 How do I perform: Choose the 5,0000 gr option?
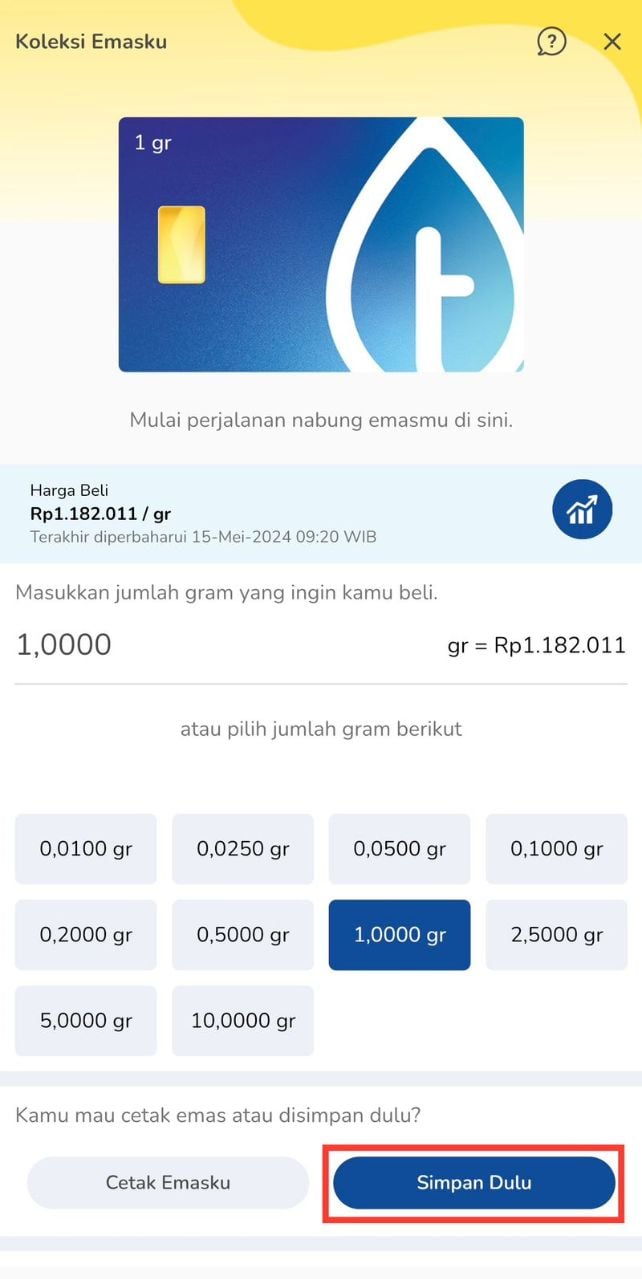(86, 1021)
